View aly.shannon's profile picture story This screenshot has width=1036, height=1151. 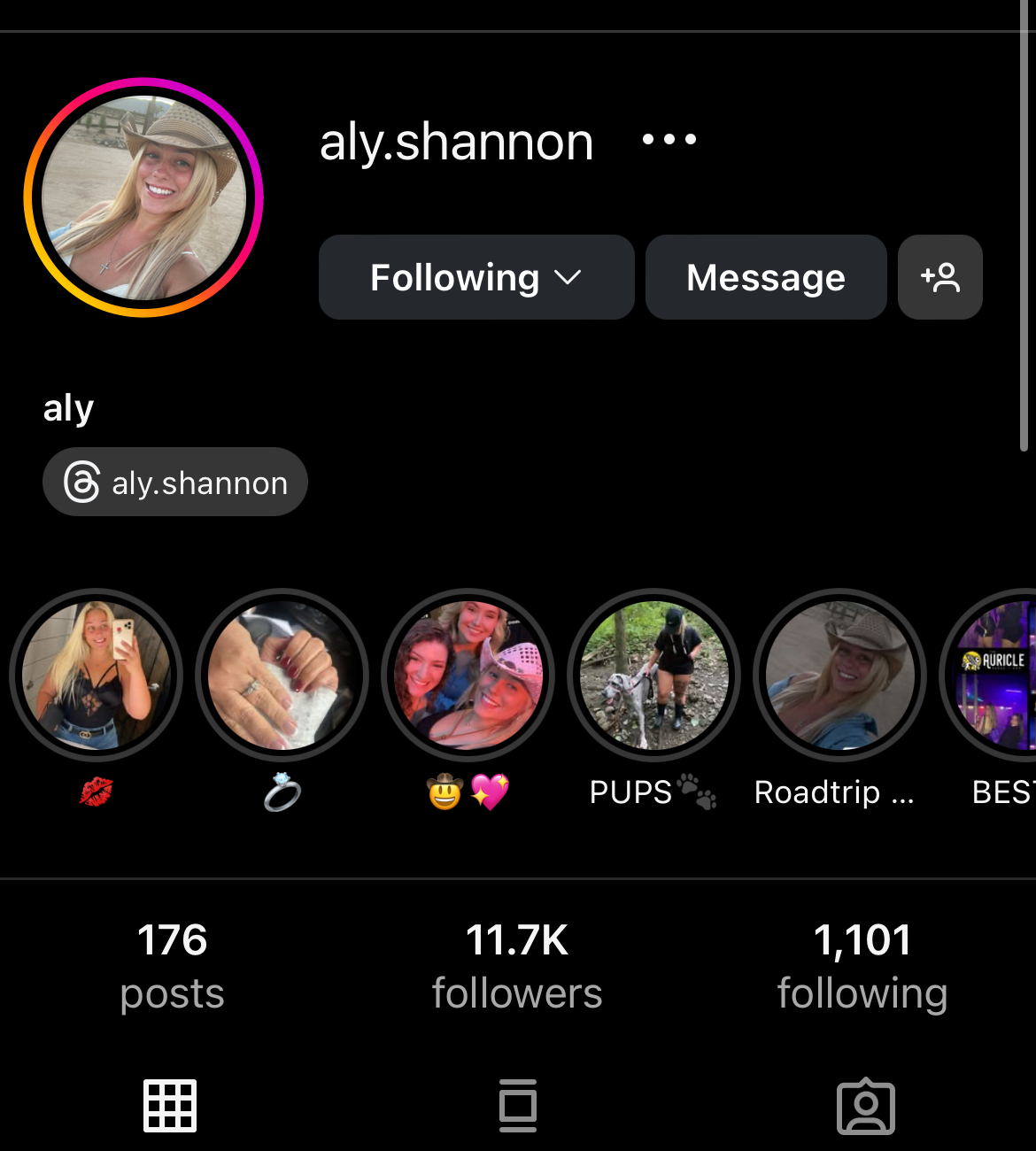tap(143, 197)
